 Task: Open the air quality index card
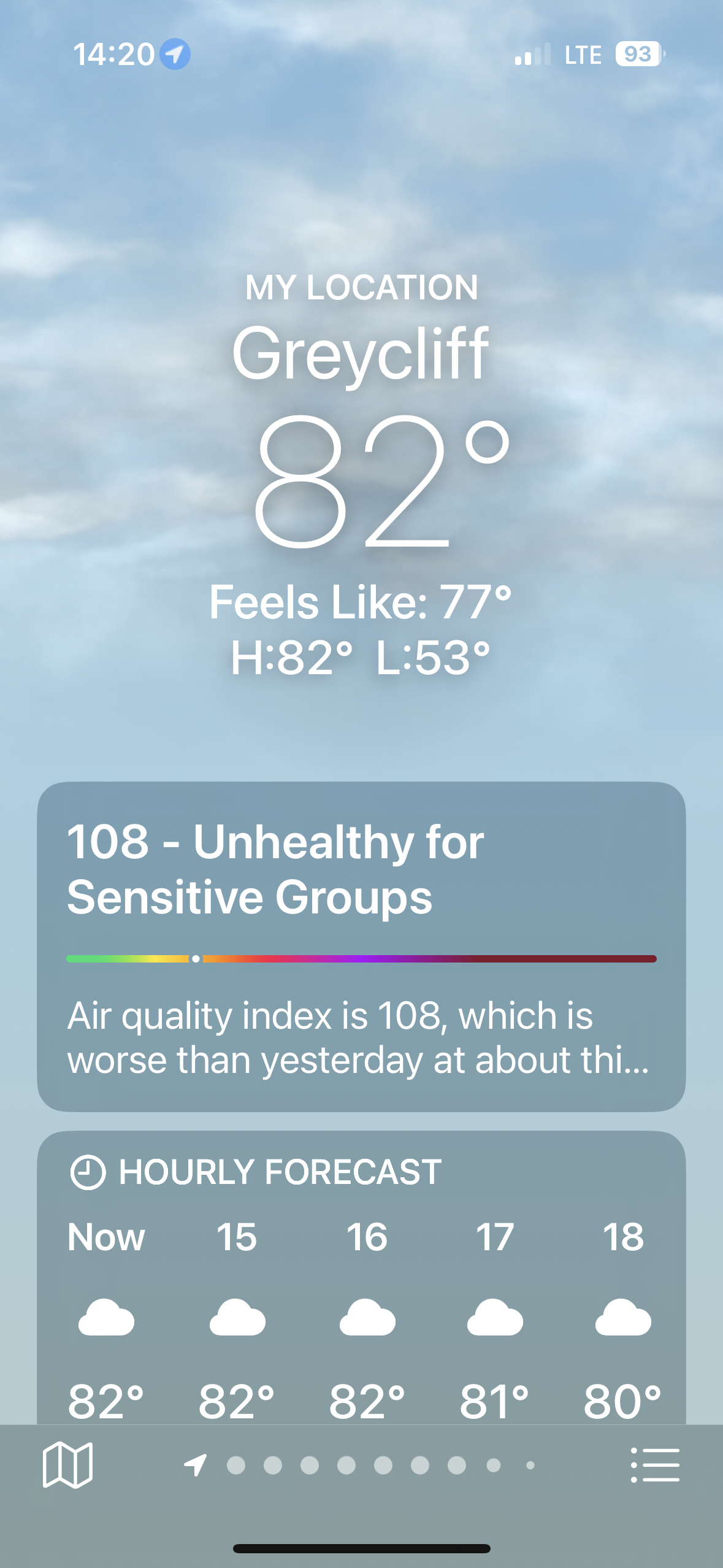(361, 946)
